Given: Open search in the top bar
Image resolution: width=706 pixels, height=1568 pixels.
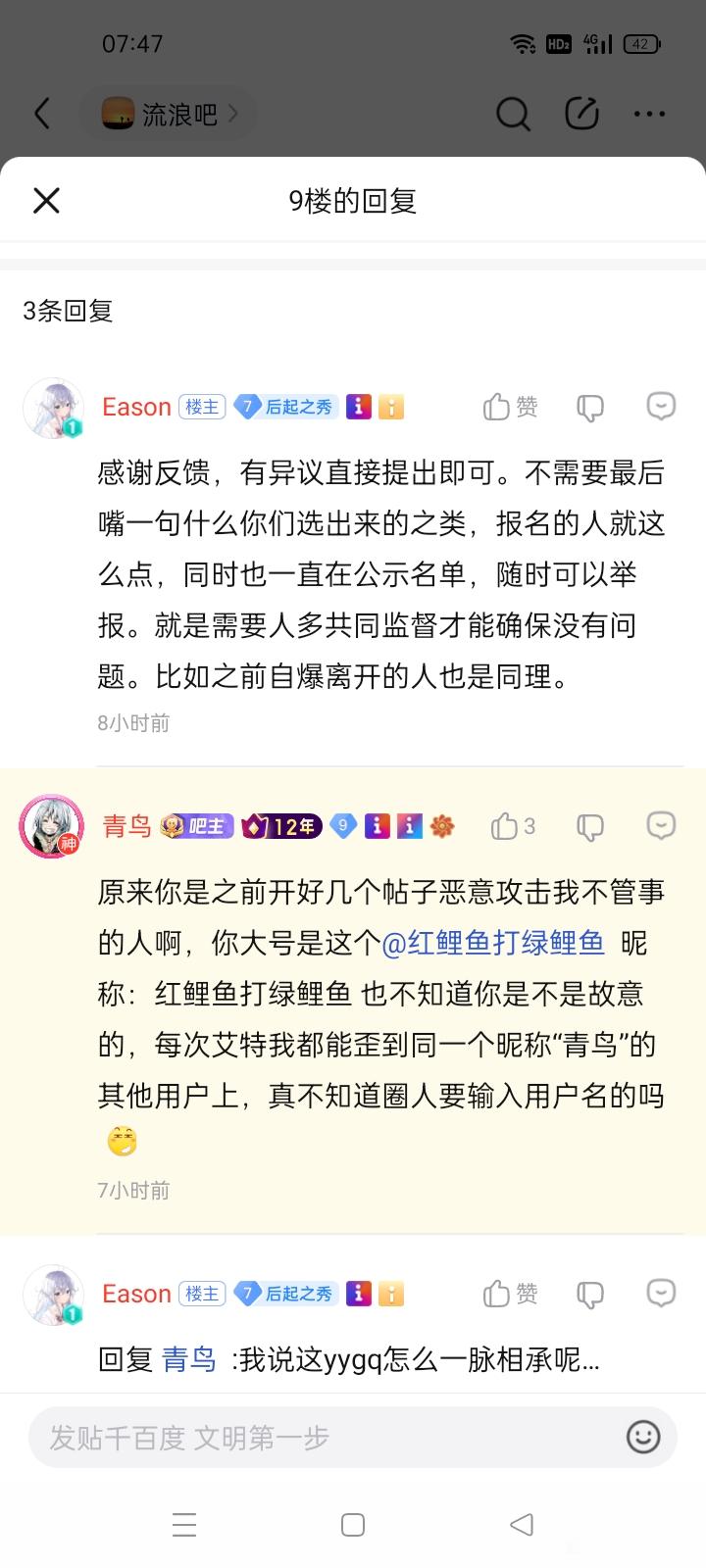Looking at the screenshot, I should coord(512,115).
